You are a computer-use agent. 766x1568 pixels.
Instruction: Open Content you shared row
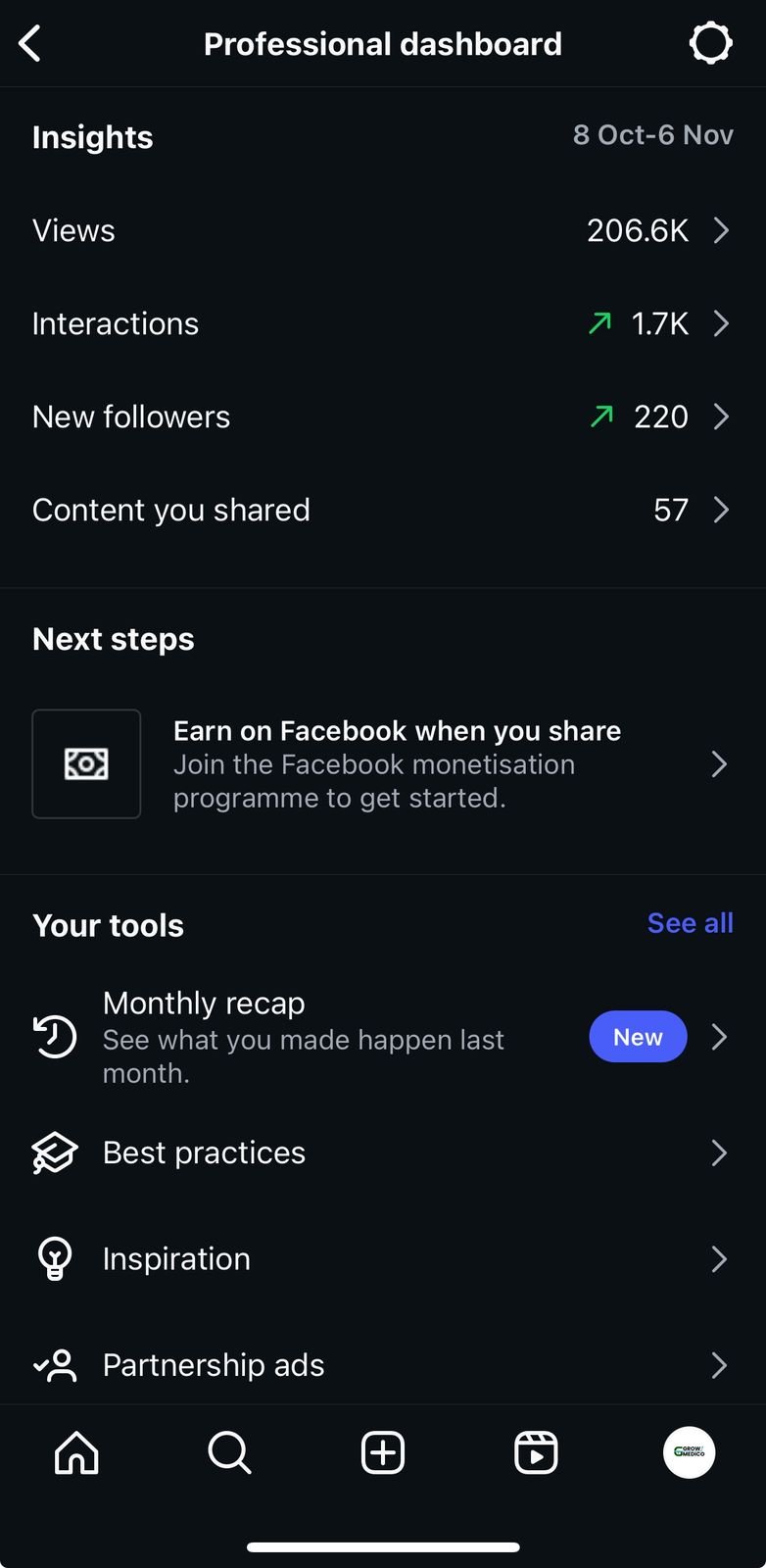tap(382, 511)
